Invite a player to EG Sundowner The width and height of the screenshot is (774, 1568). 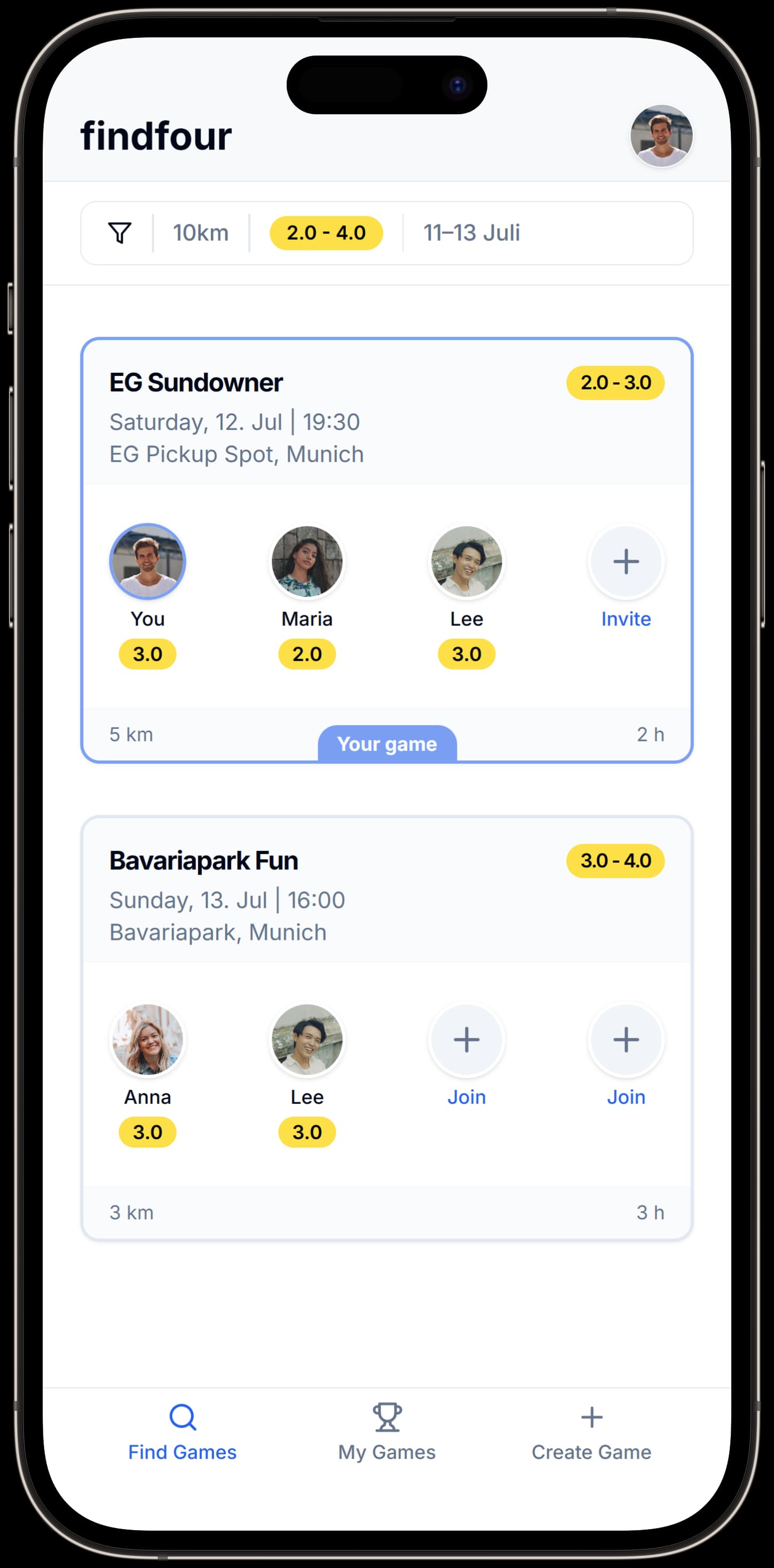click(626, 561)
